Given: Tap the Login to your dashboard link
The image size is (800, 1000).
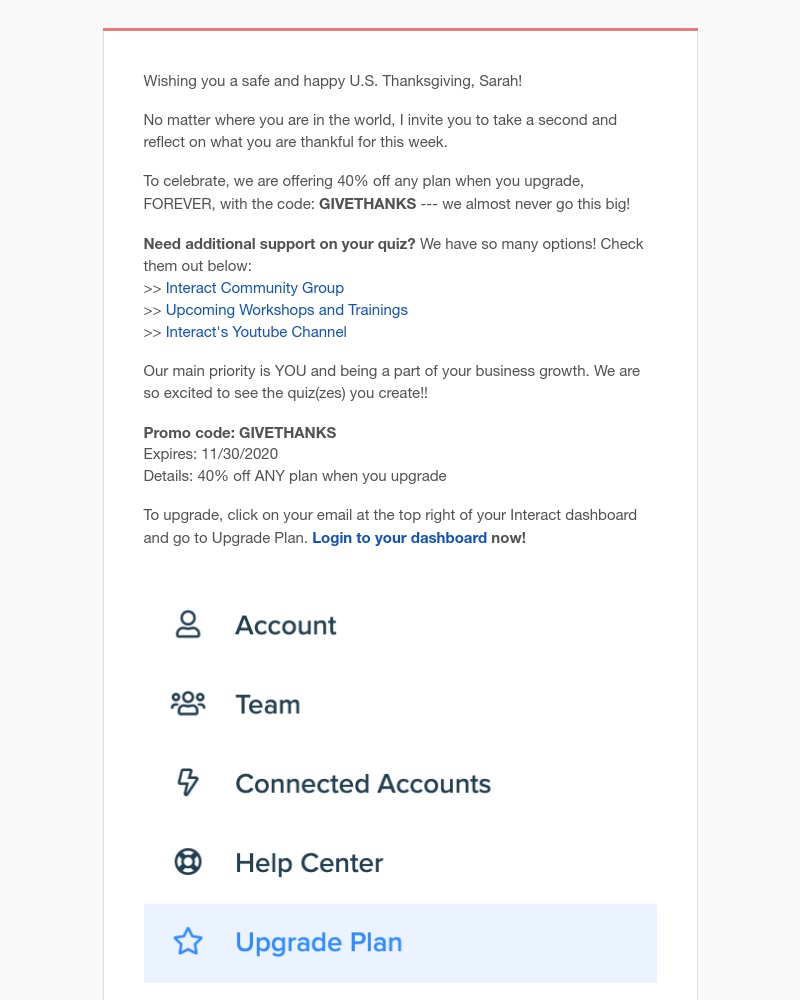Looking at the screenshot, I should 399,538.
